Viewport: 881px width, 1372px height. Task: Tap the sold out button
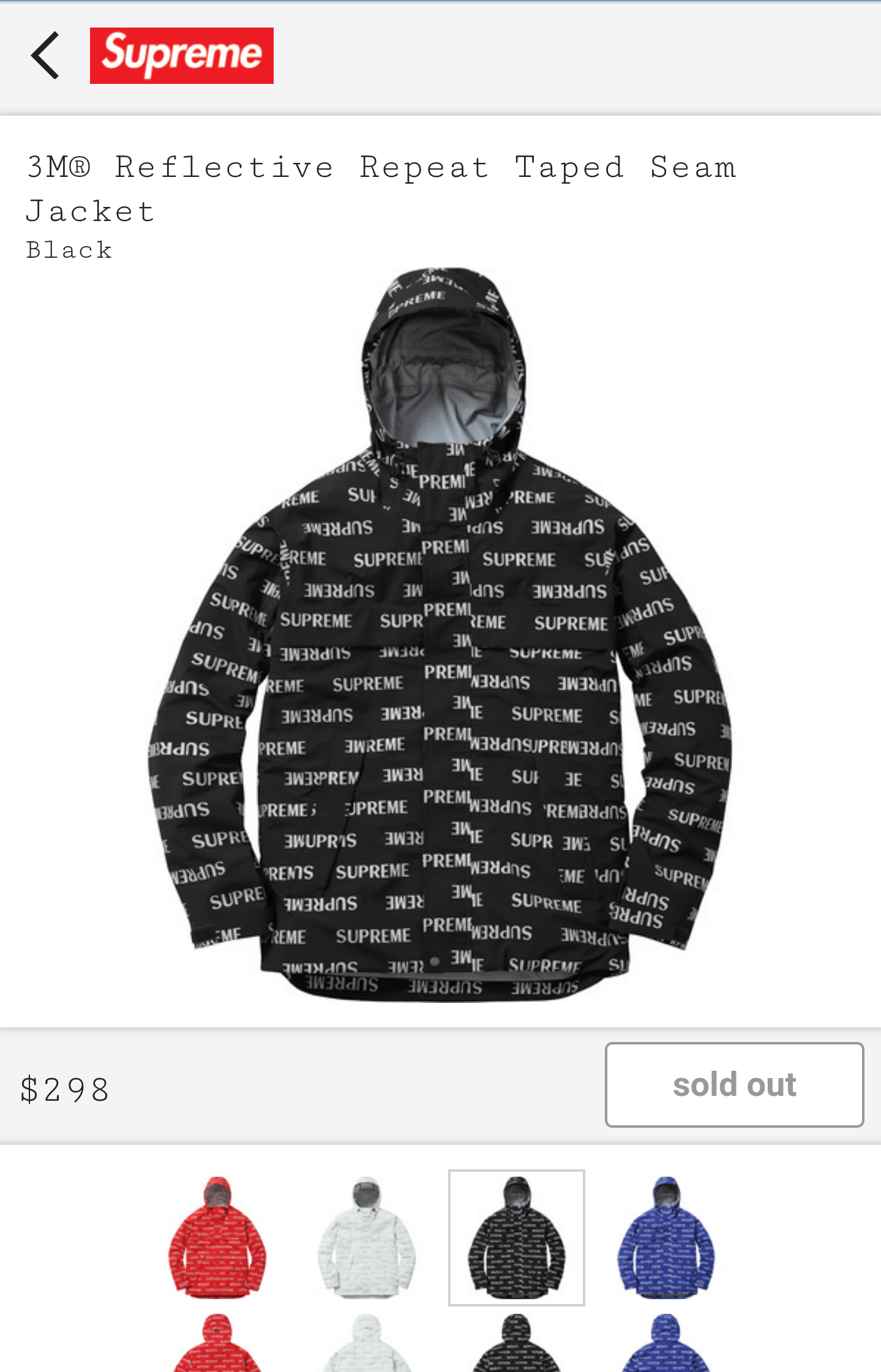point(734,1084)
